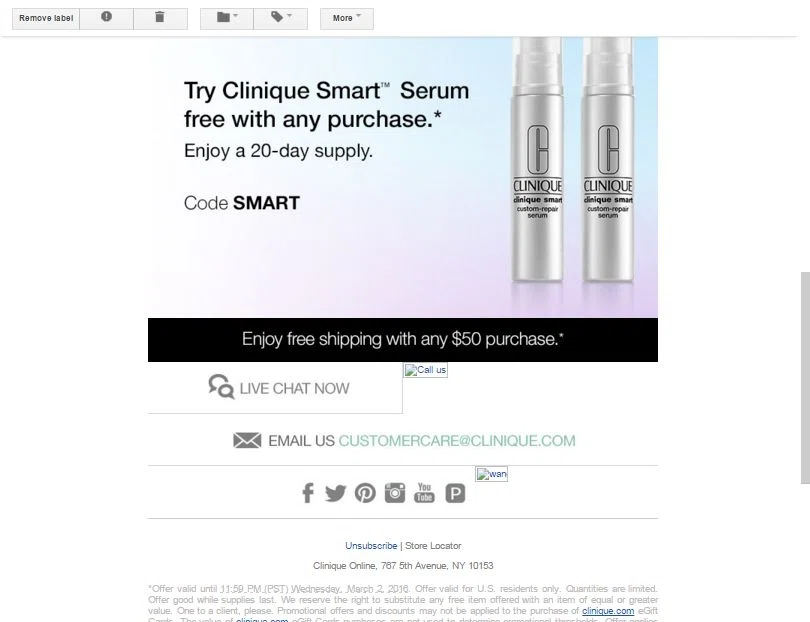Follow the clinique.com link in fine print
Image resolution: width=810 pixels, height=622 pixels.
[x=608, y=611]
